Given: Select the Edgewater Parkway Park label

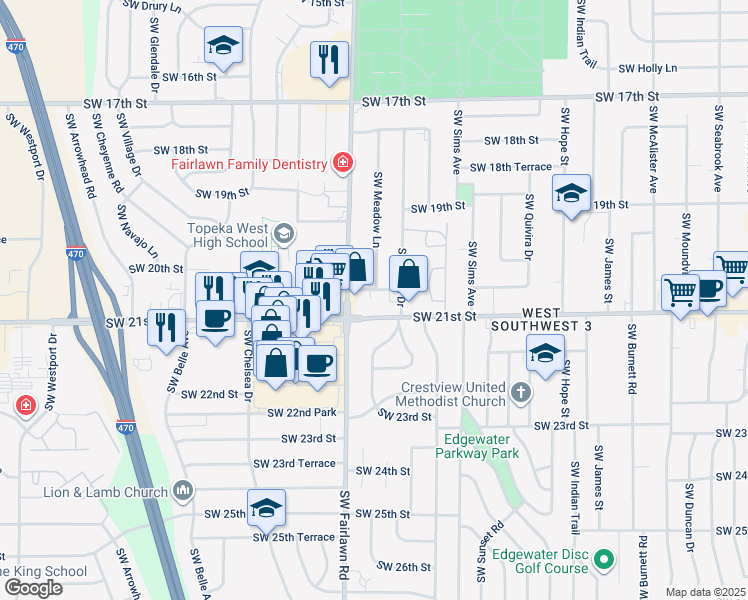Looking at the screenshot, I should tap(477, 445).
